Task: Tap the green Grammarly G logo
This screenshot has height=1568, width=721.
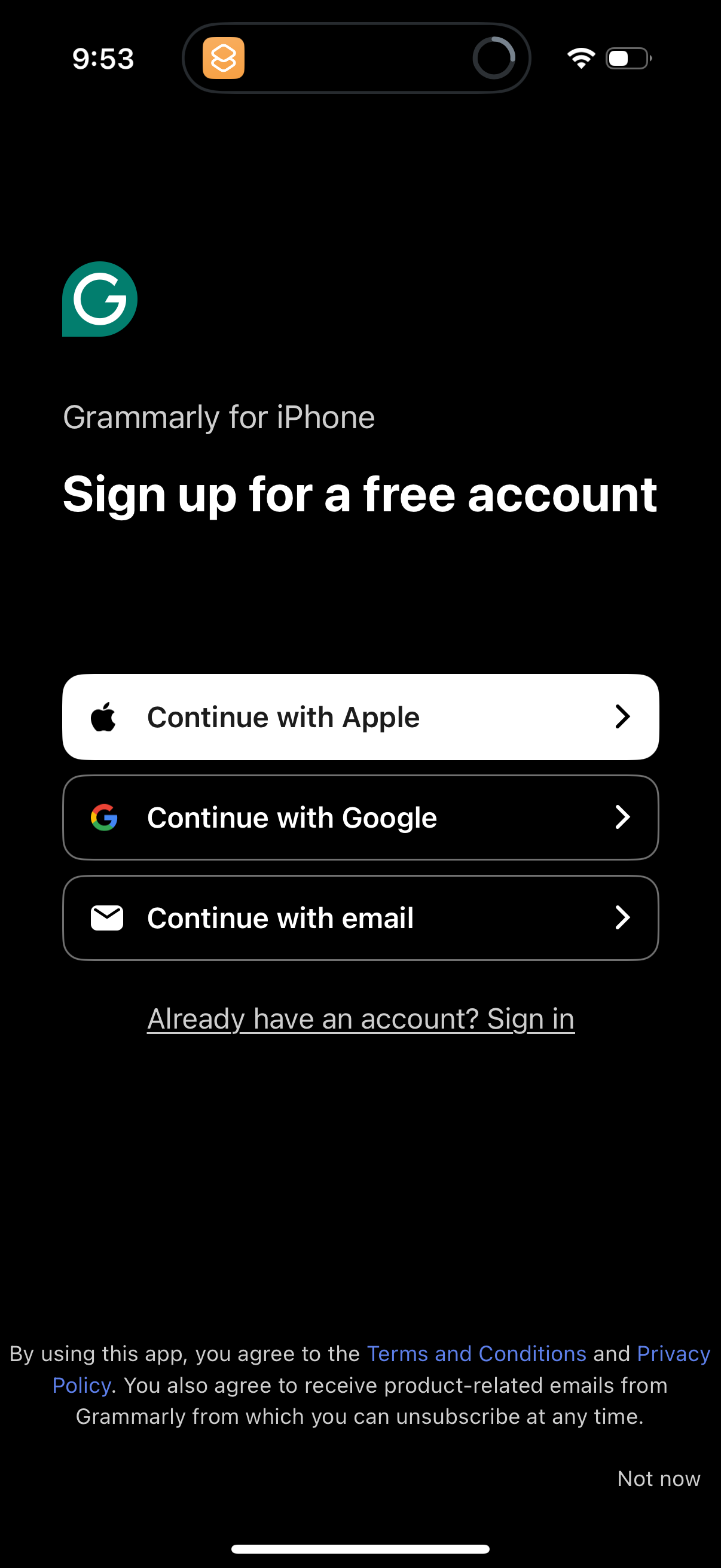Action: tap(99, 299)
